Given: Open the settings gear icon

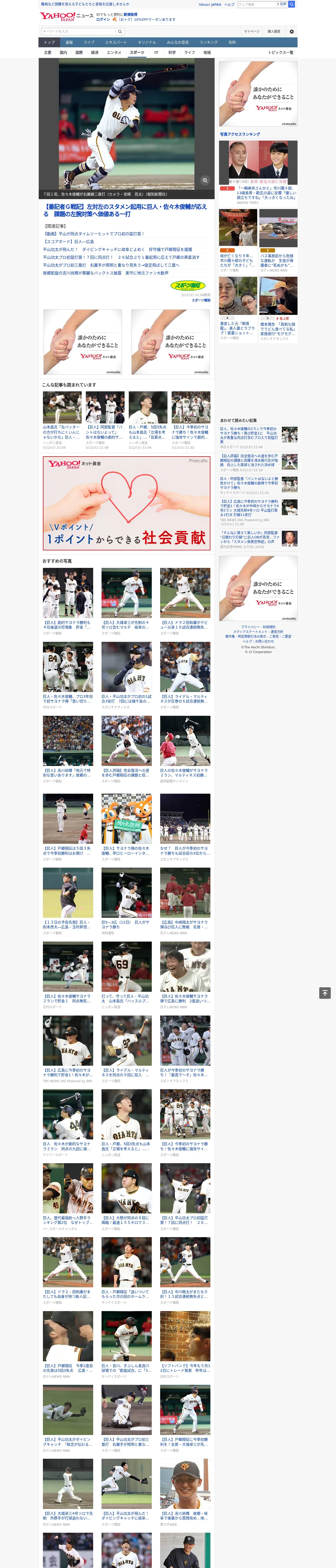Looking at the screenshot, I should pos(292,31).
